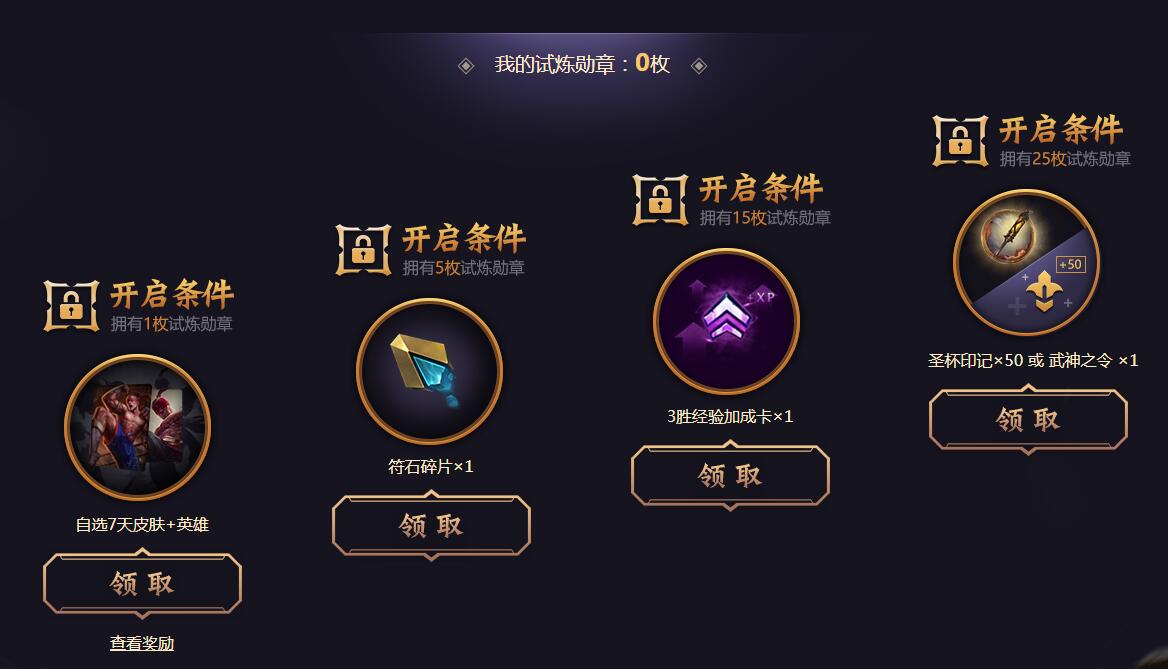Claim the 符石碎片×1 reward
This screenshot has width=1168, height=669.
(431, 526)
